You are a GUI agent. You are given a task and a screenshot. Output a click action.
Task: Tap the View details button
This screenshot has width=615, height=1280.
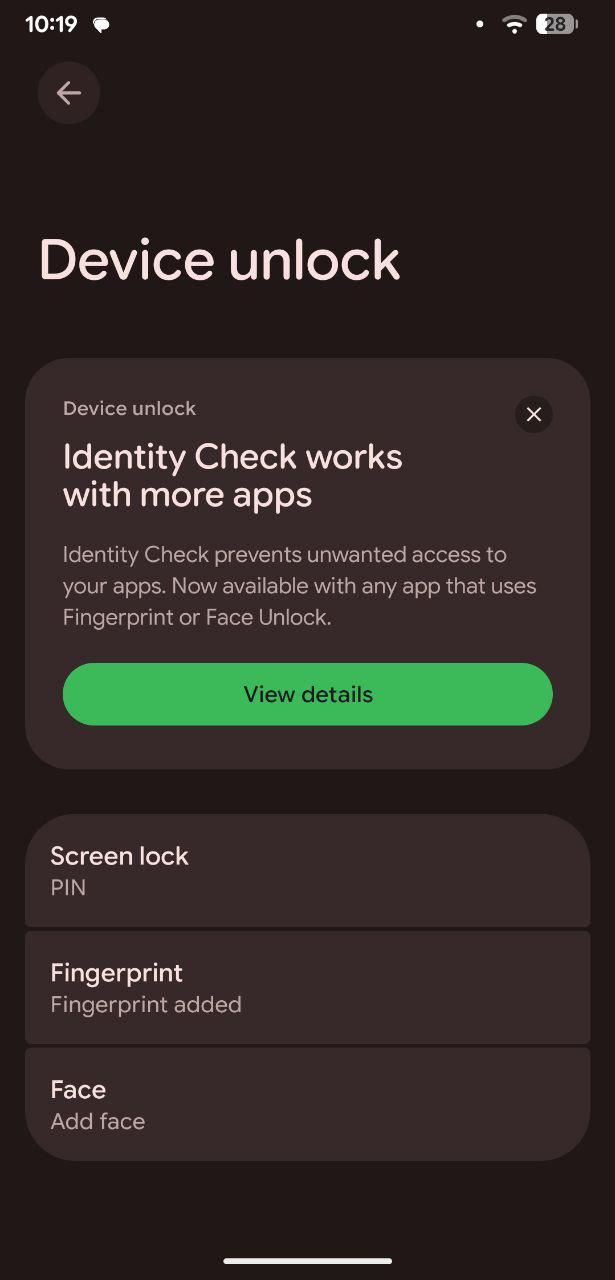tap(307, 694)
